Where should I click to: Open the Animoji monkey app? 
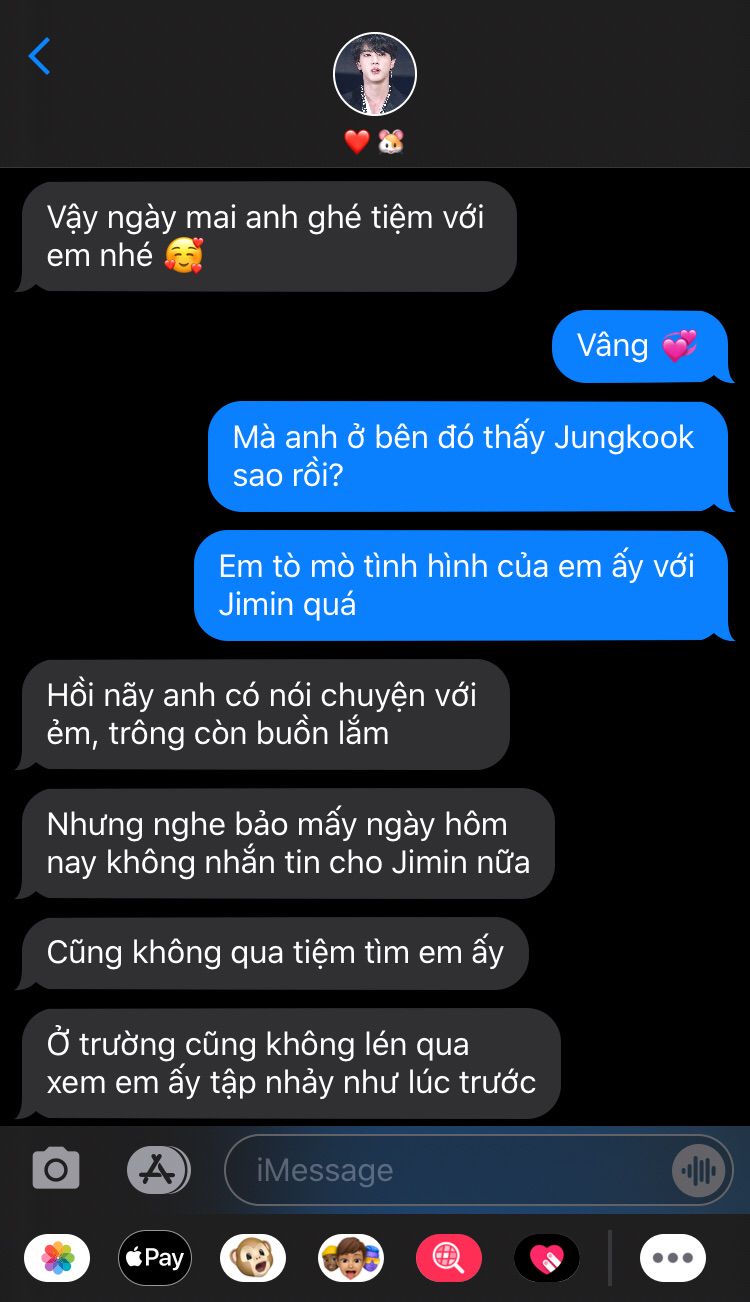coord(253,1258)
